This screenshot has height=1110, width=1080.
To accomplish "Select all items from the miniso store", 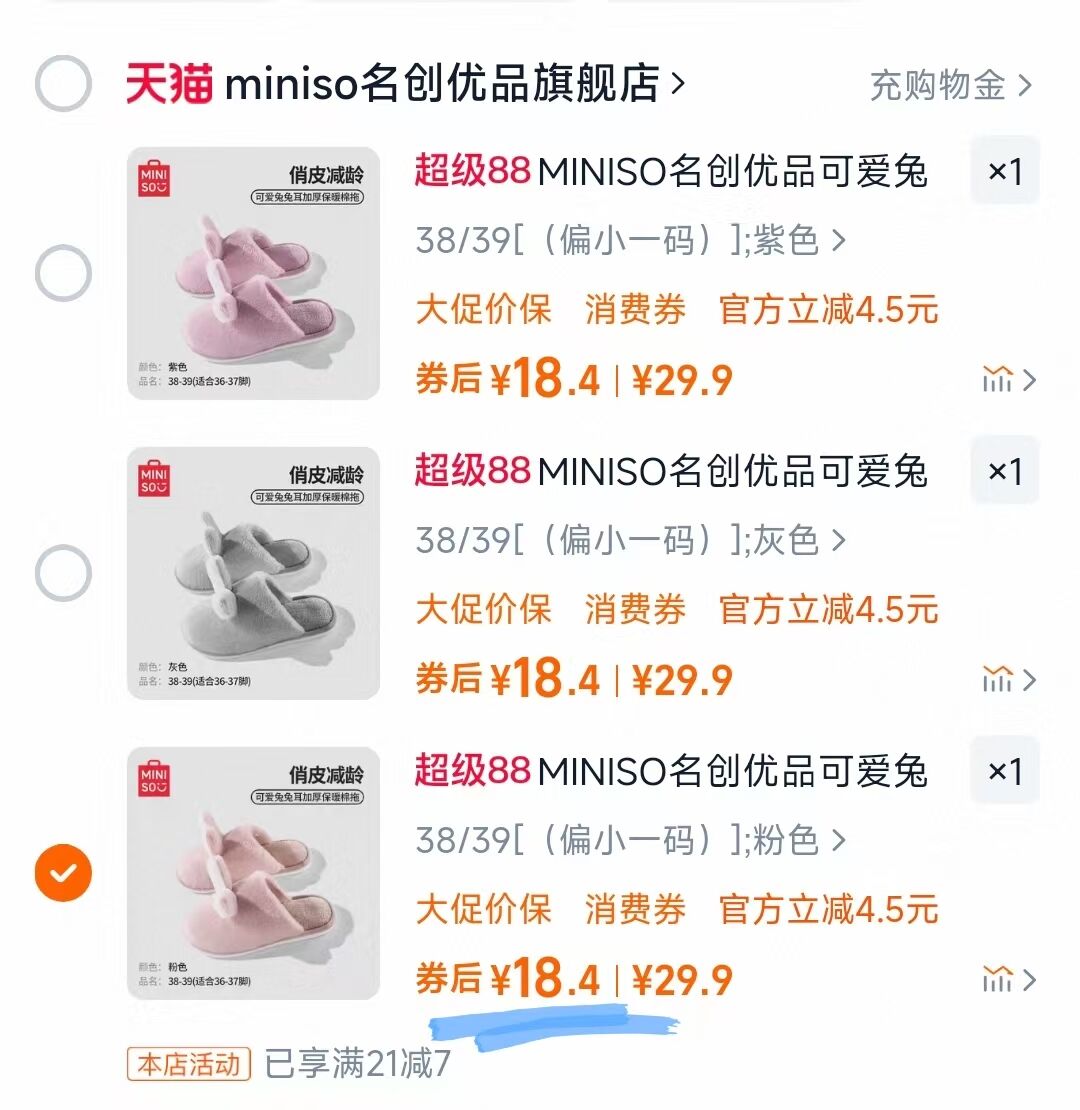I will pyautogui.click(x=63, y=83).
